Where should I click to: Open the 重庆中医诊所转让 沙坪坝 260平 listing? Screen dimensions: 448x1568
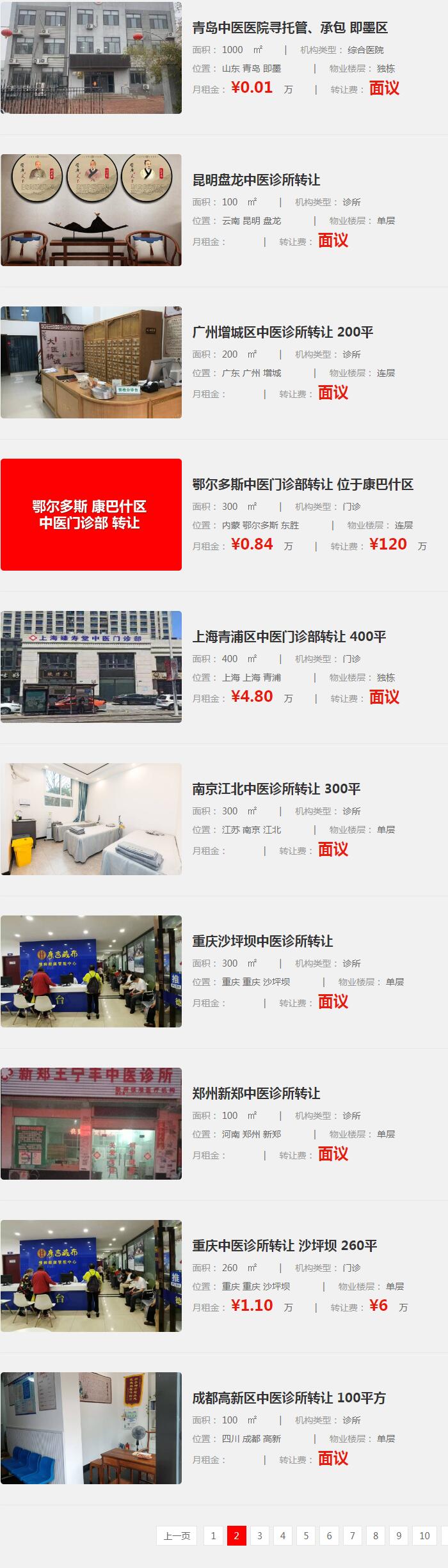(x=284, y=1246)
